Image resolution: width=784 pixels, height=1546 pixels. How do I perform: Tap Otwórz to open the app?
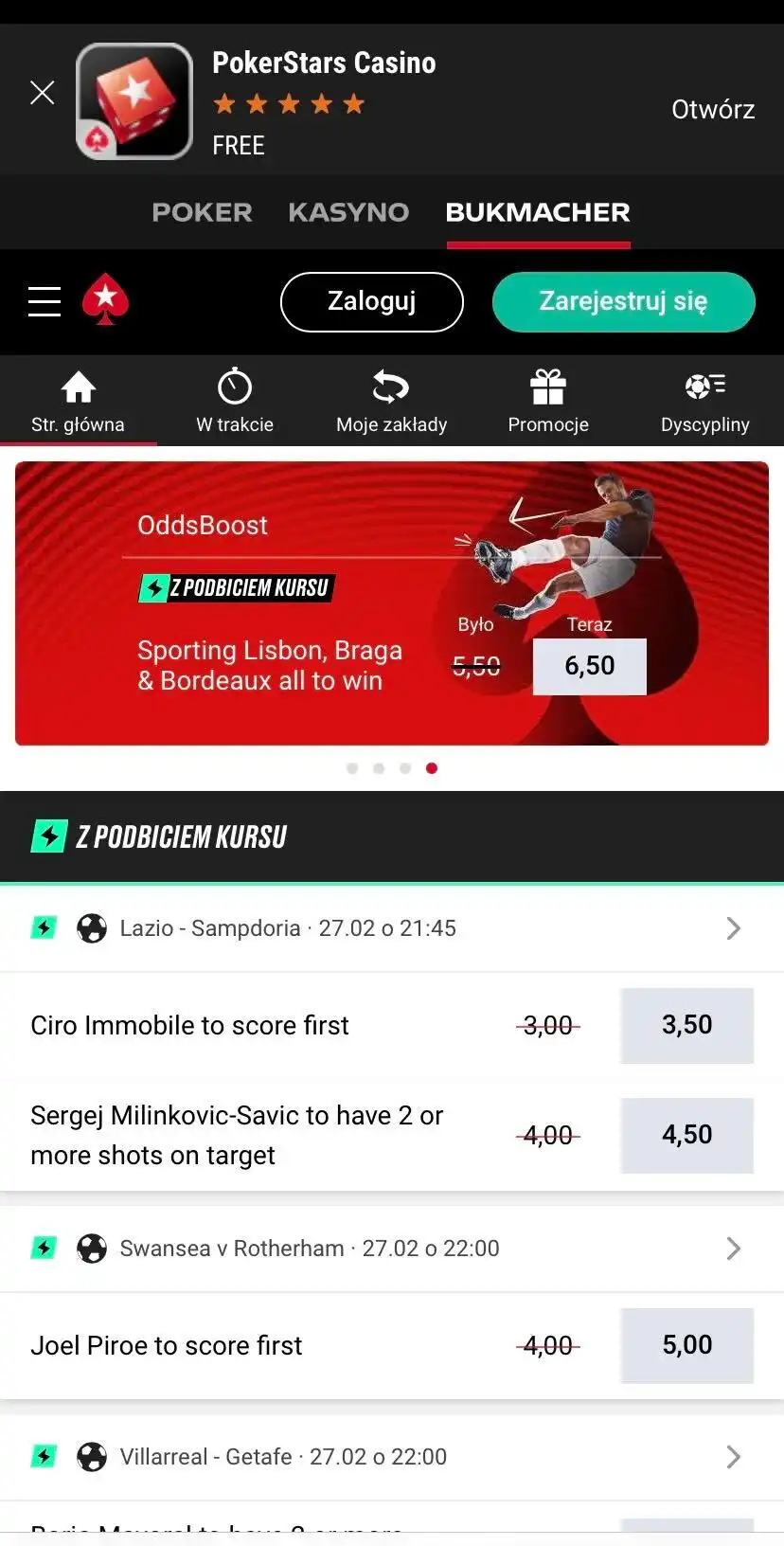click(712, 110)
